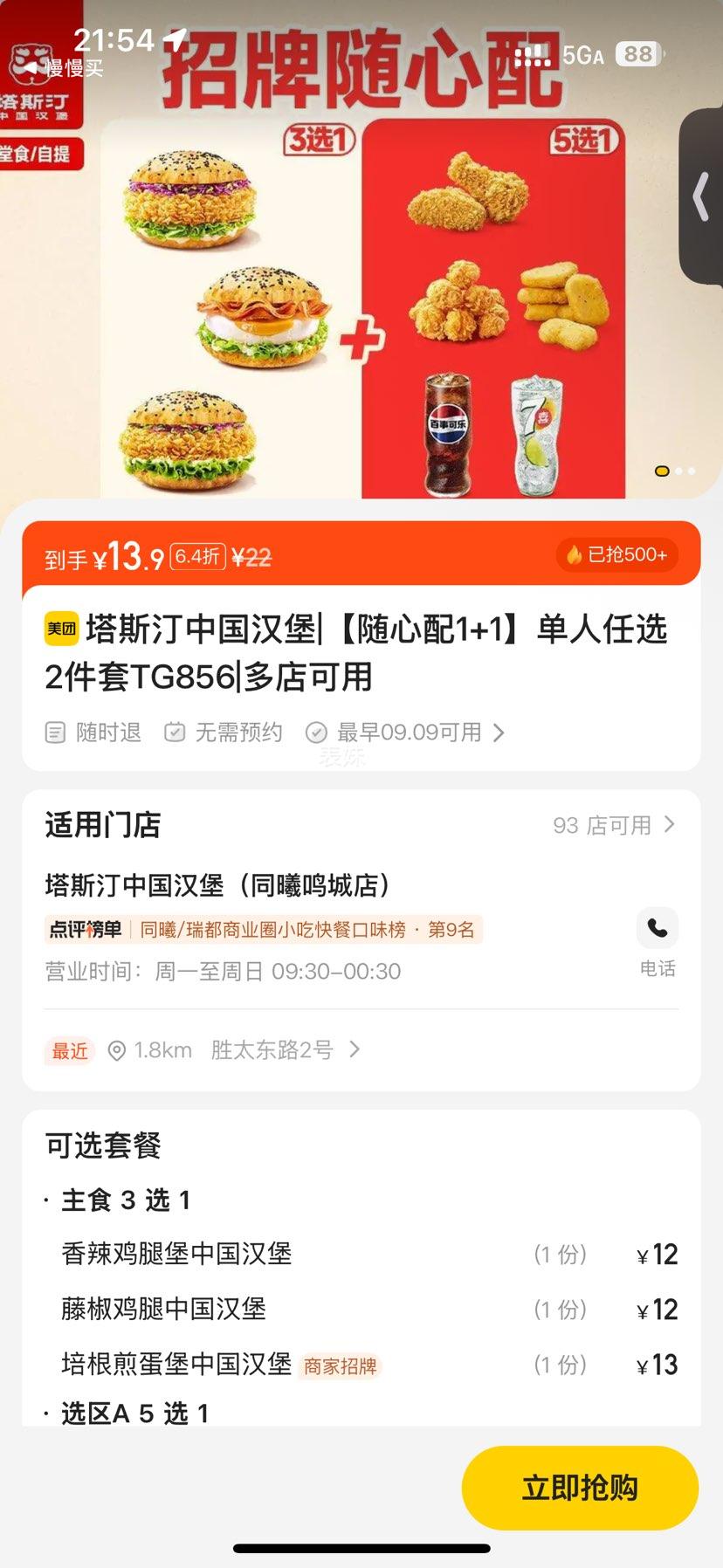Call the store via 电话 icon
This screenshot has width=723, height=1568.
[x=657, y=929]
